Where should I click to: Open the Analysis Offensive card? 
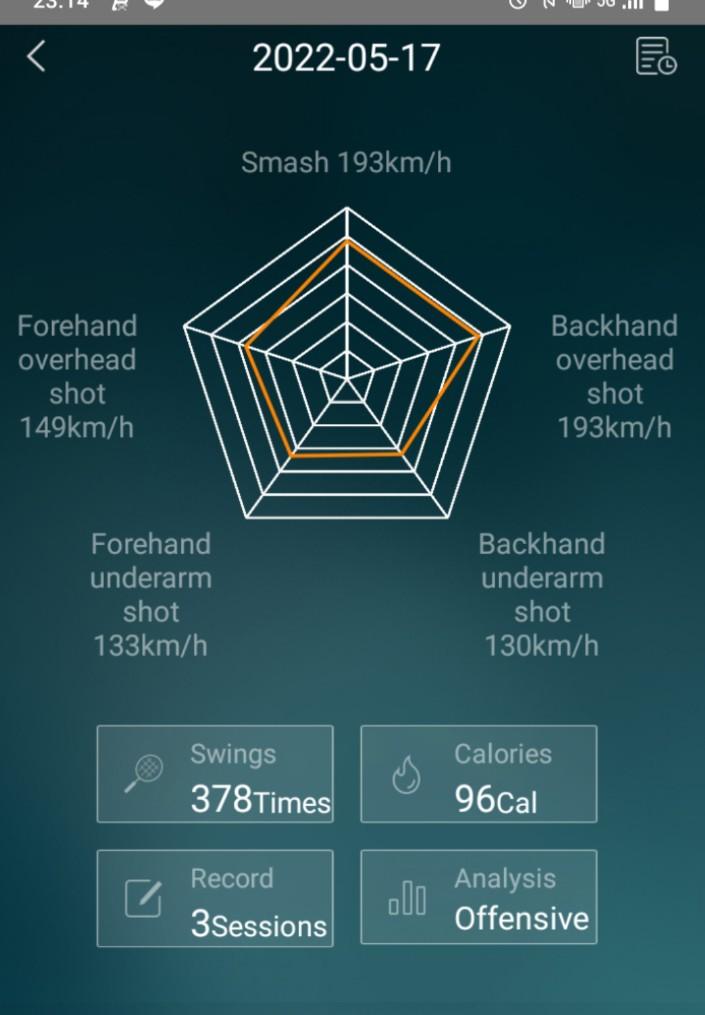coord(479,898)
